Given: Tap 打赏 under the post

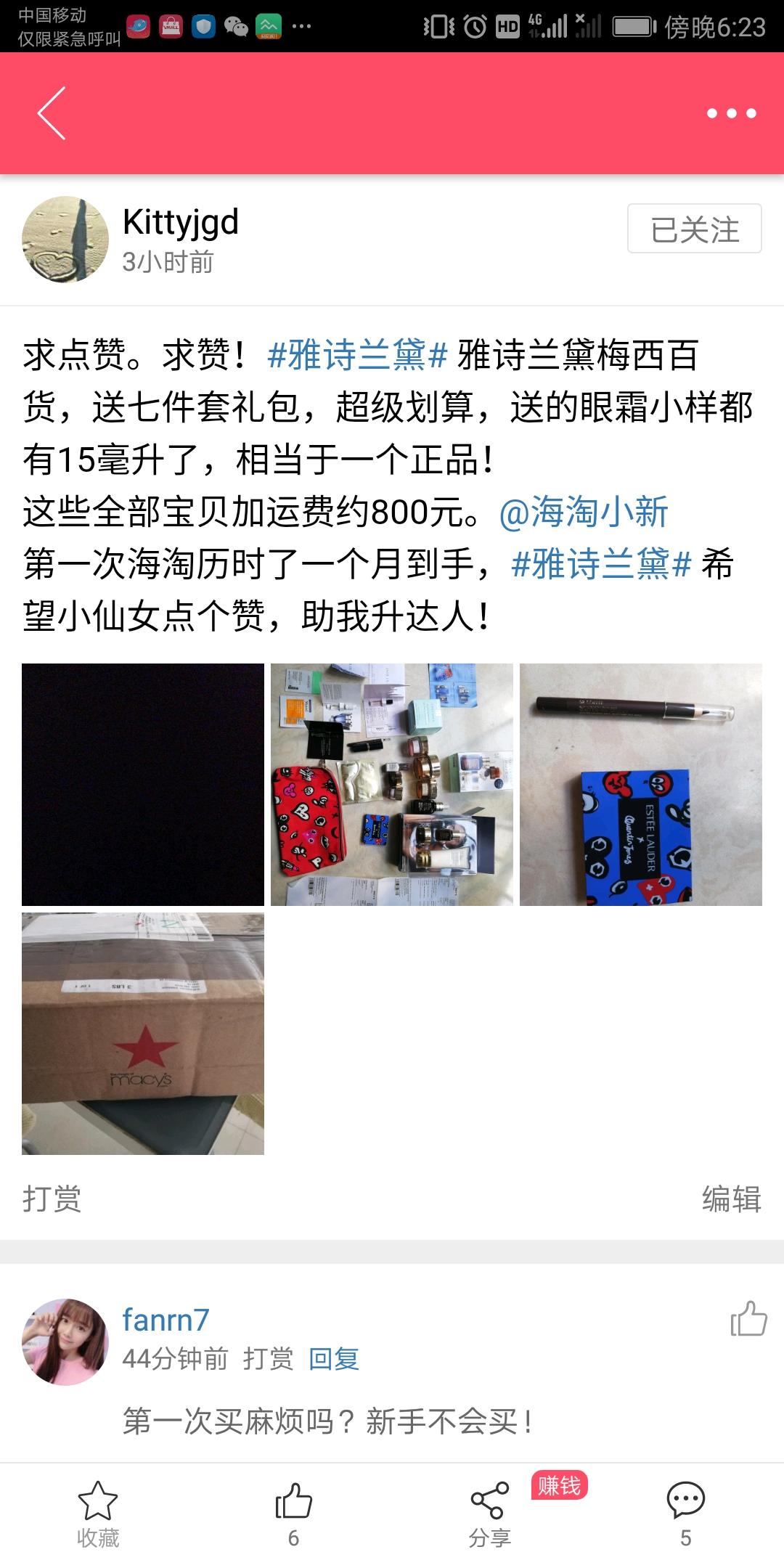Looking at the screenshot, I should click(52, 1198).
